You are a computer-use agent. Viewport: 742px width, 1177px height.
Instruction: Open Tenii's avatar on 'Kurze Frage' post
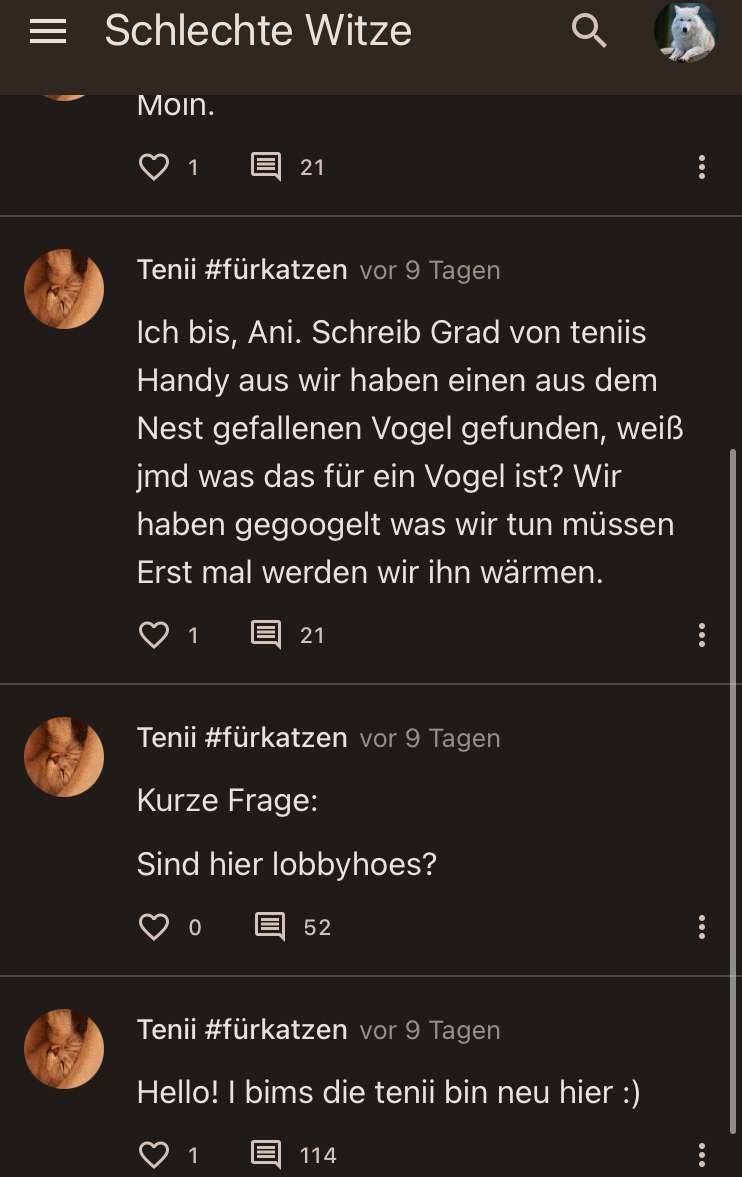64,757
